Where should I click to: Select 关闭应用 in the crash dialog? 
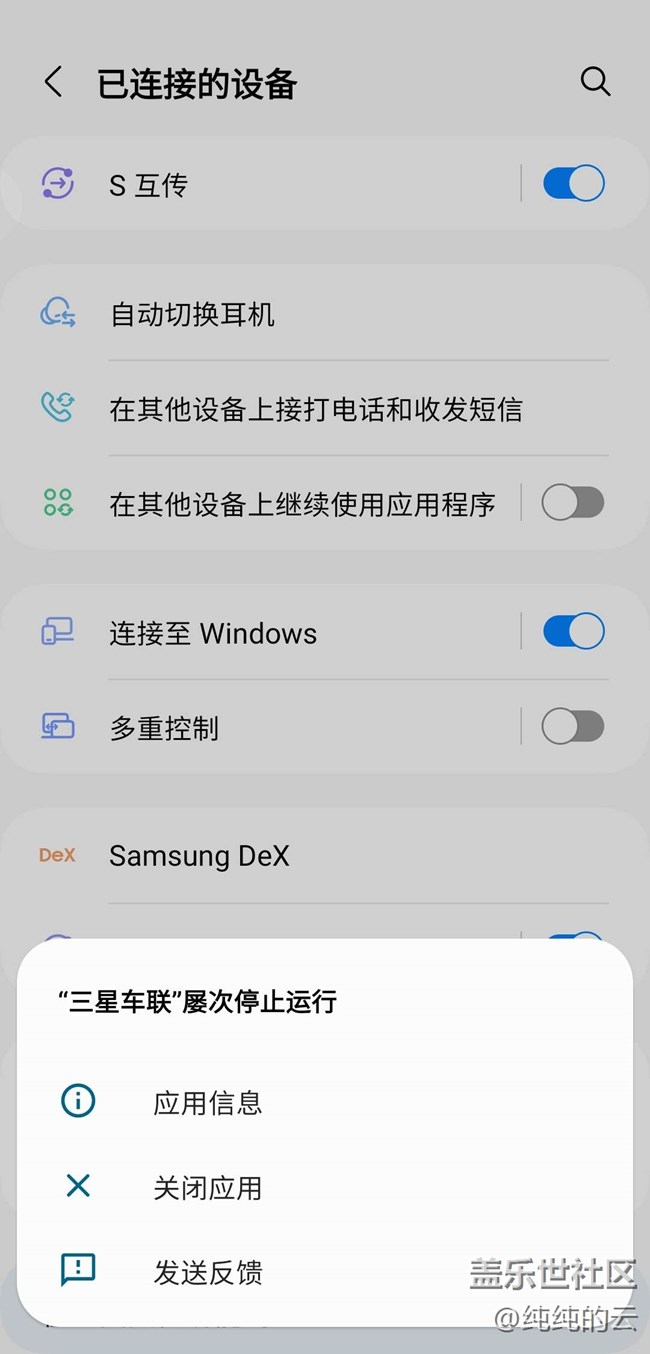pyautogui.click(x=324, y=1187)
